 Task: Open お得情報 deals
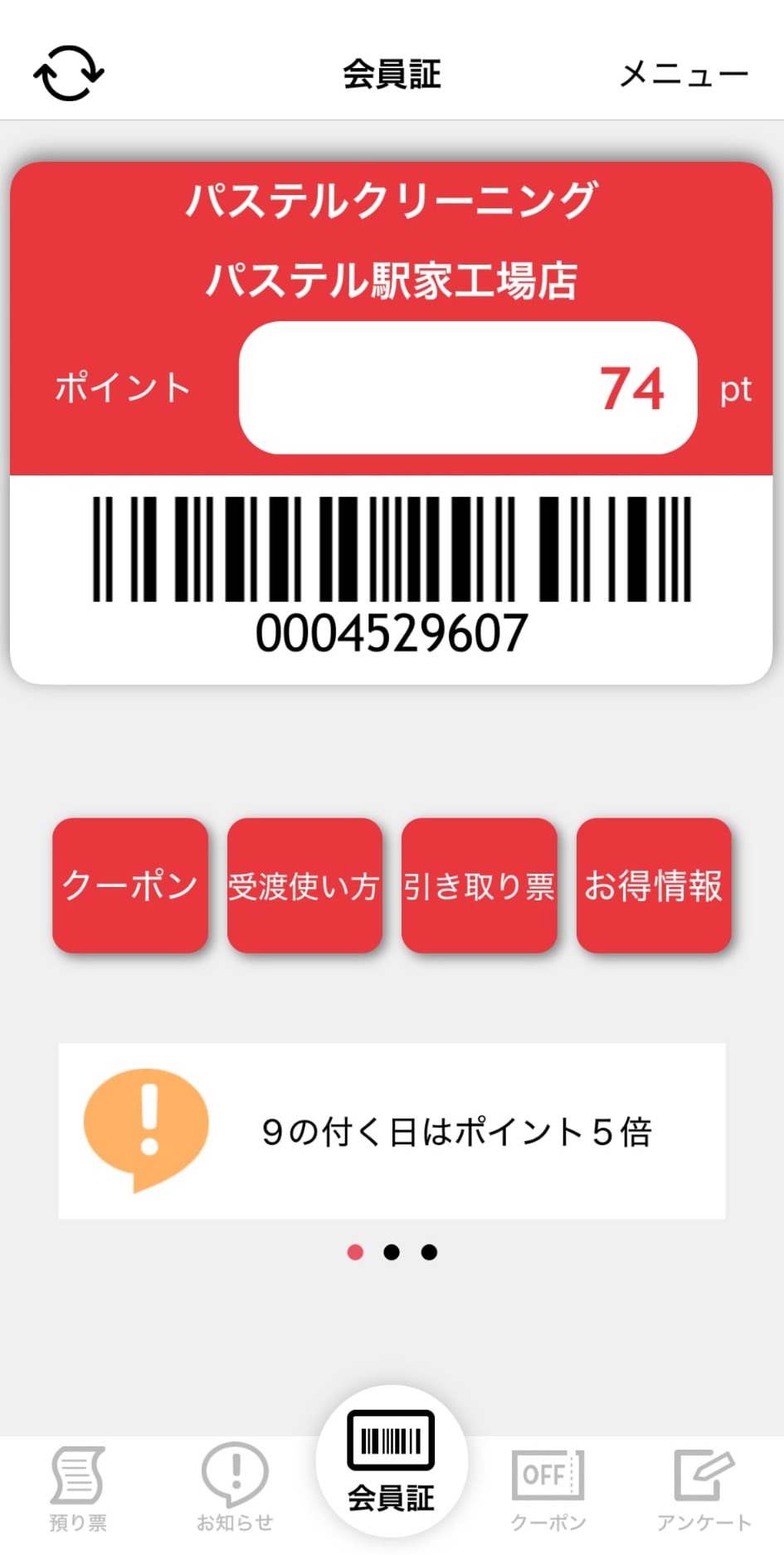(x=654, y=885)
